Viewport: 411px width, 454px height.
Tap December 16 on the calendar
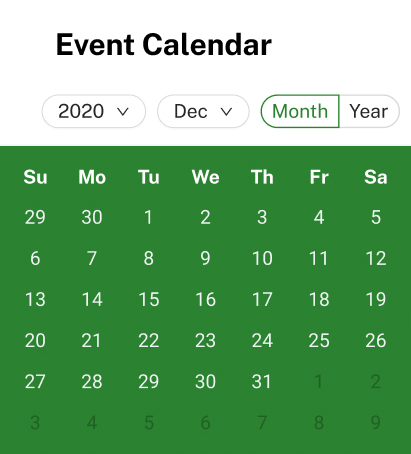[205, 299]
